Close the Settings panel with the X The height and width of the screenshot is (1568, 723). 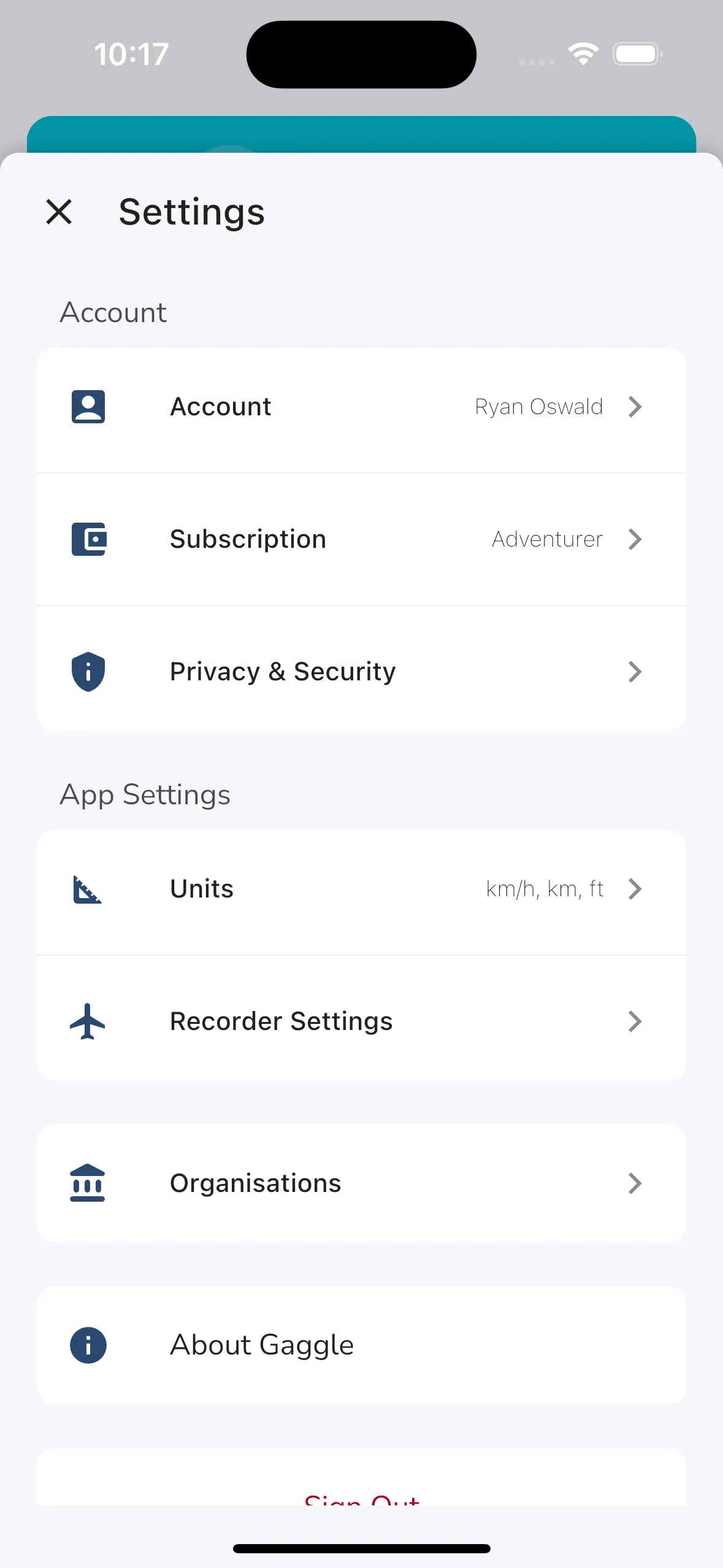click(59, 212)
